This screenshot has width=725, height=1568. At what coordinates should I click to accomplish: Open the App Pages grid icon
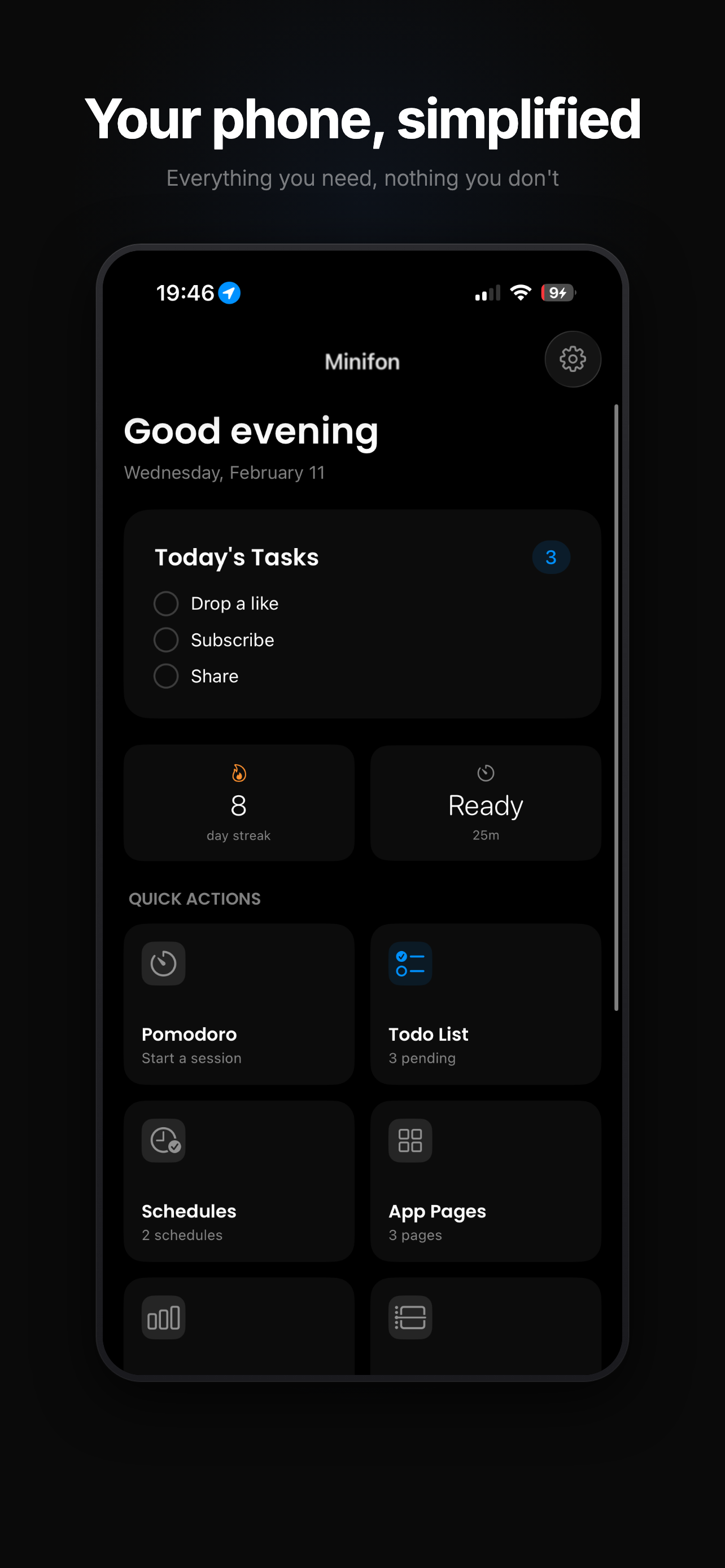[x=410, y=1140]
